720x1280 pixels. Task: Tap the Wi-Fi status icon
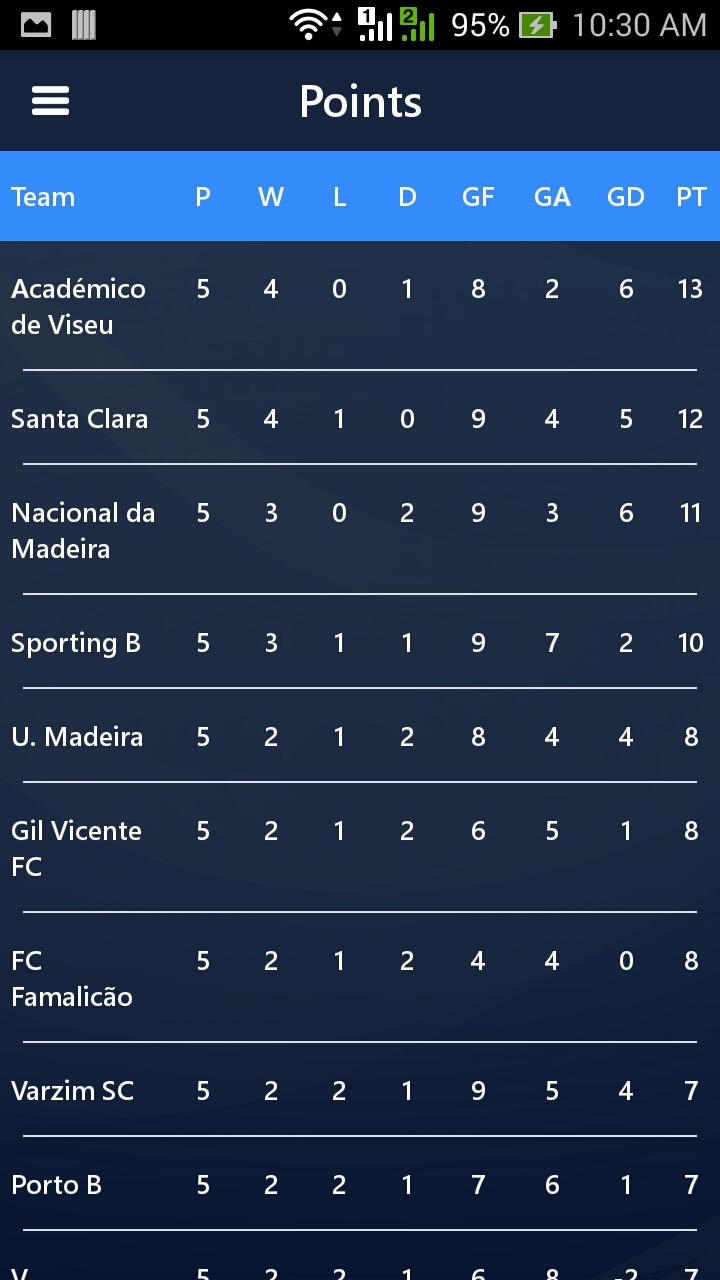(x=308, y=24)
